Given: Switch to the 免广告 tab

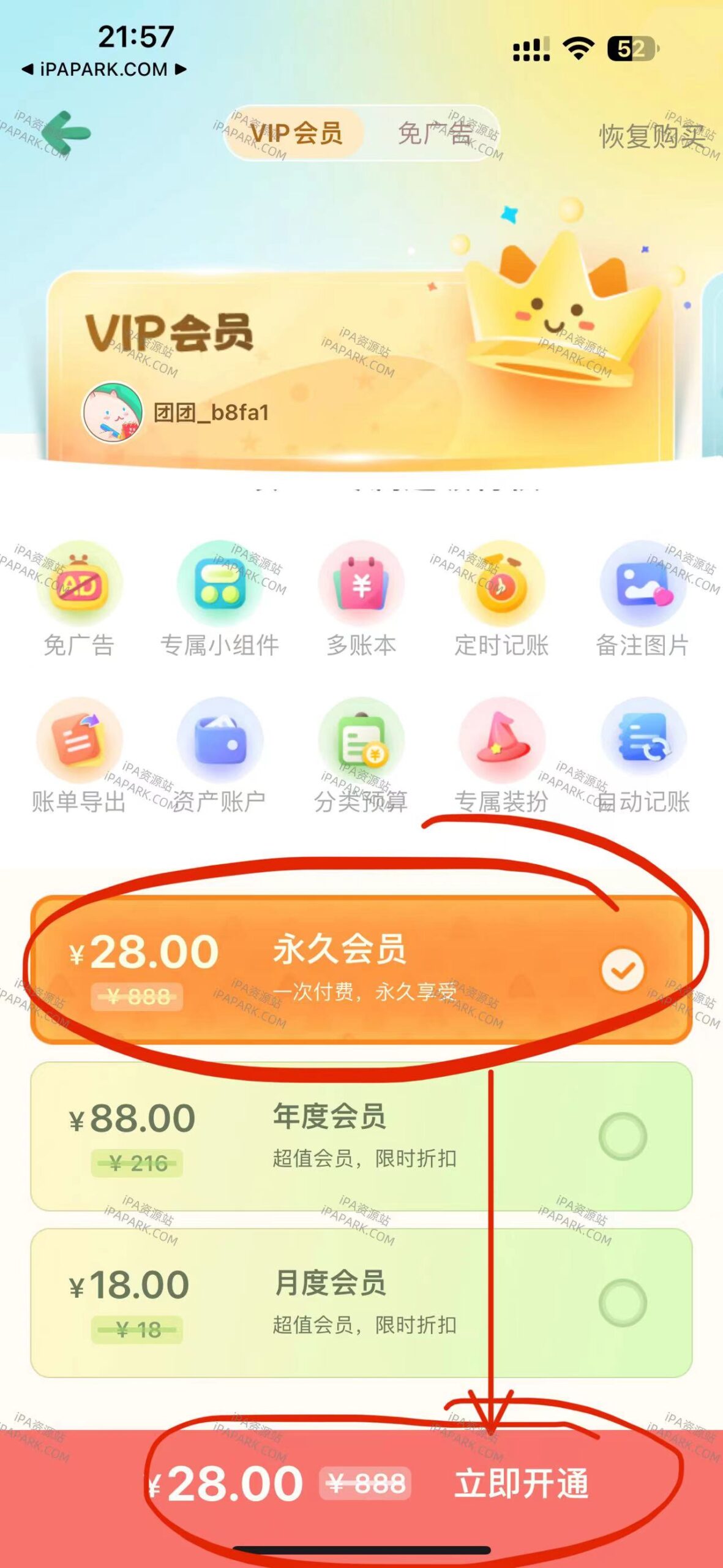Looking at the screenshot, I should (436, 136).
